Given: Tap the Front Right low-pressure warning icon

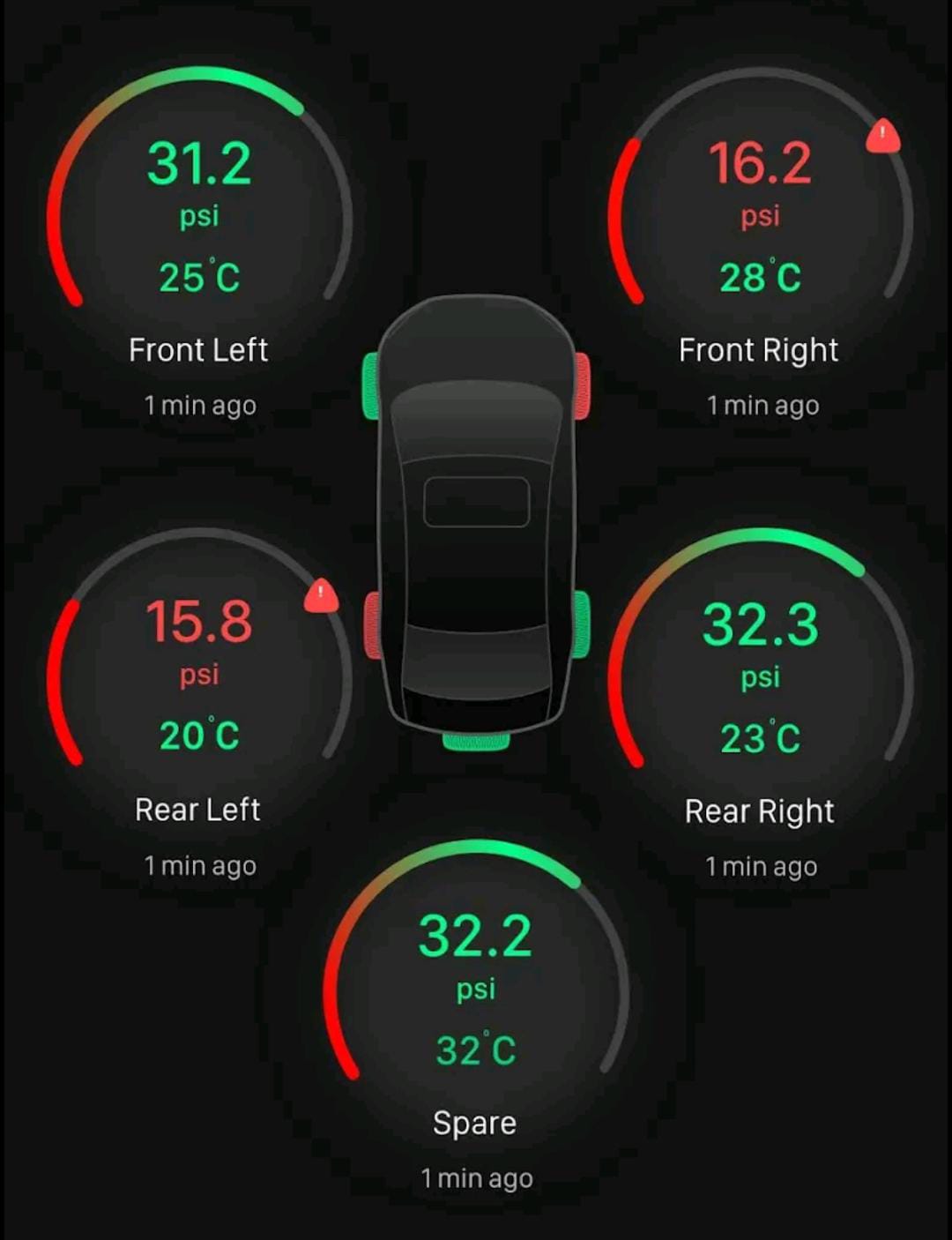Looking at the screenshot, I should [882, 137].
